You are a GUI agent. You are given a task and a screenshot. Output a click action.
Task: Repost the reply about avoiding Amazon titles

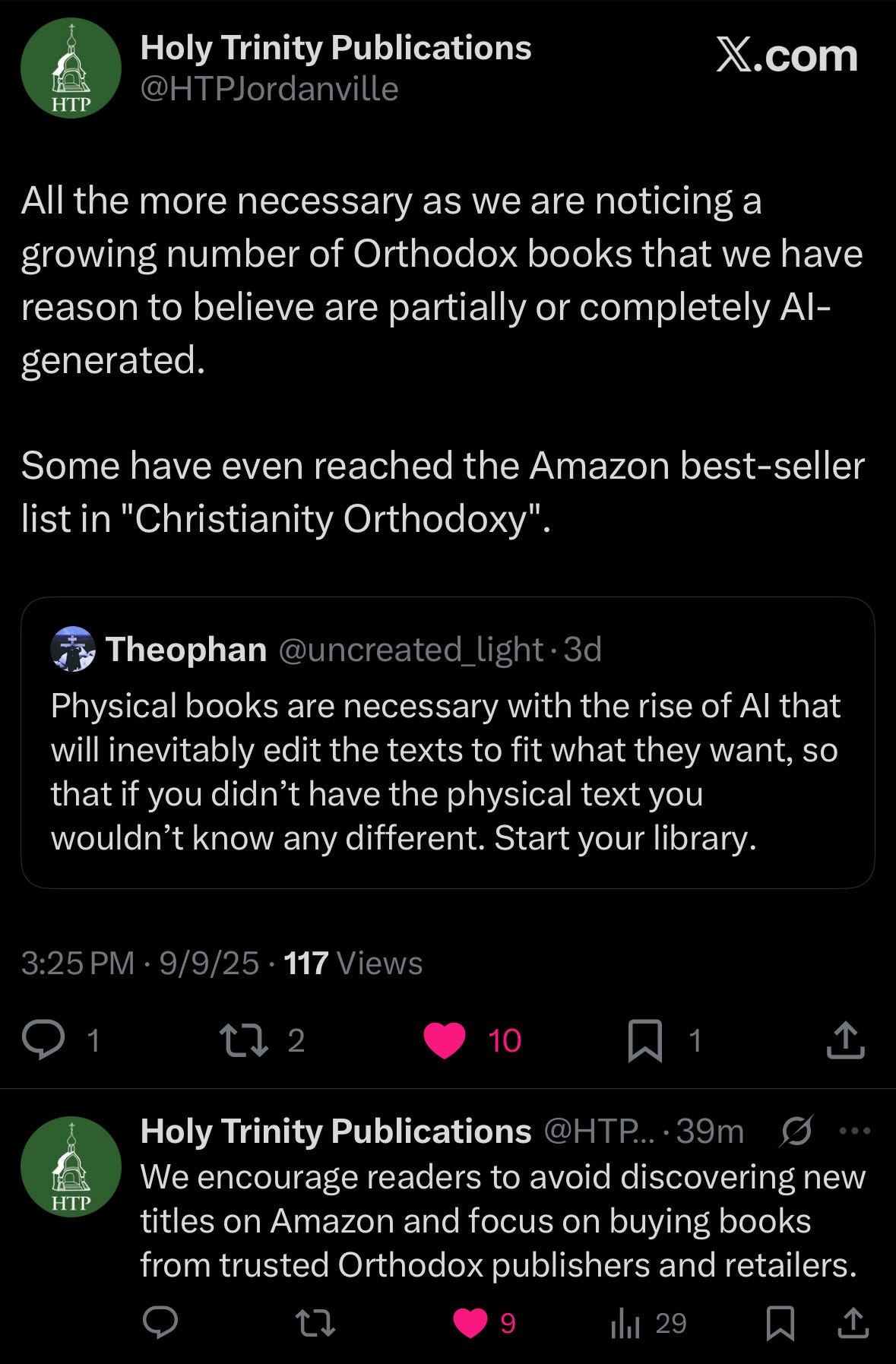(315, 1323)
